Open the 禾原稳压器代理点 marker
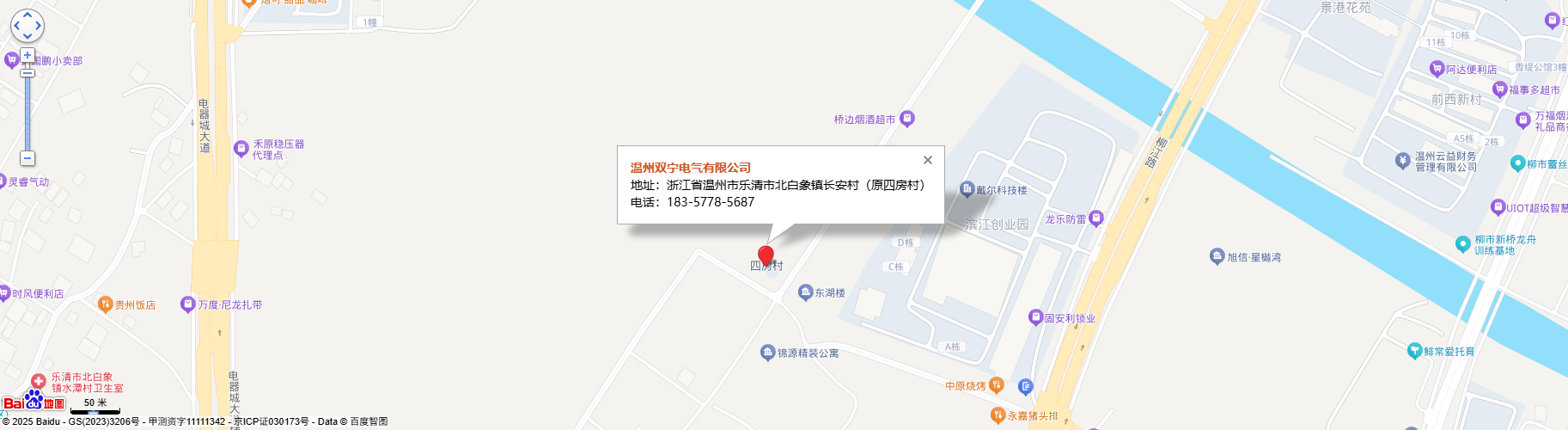 (x=241, y=149)
